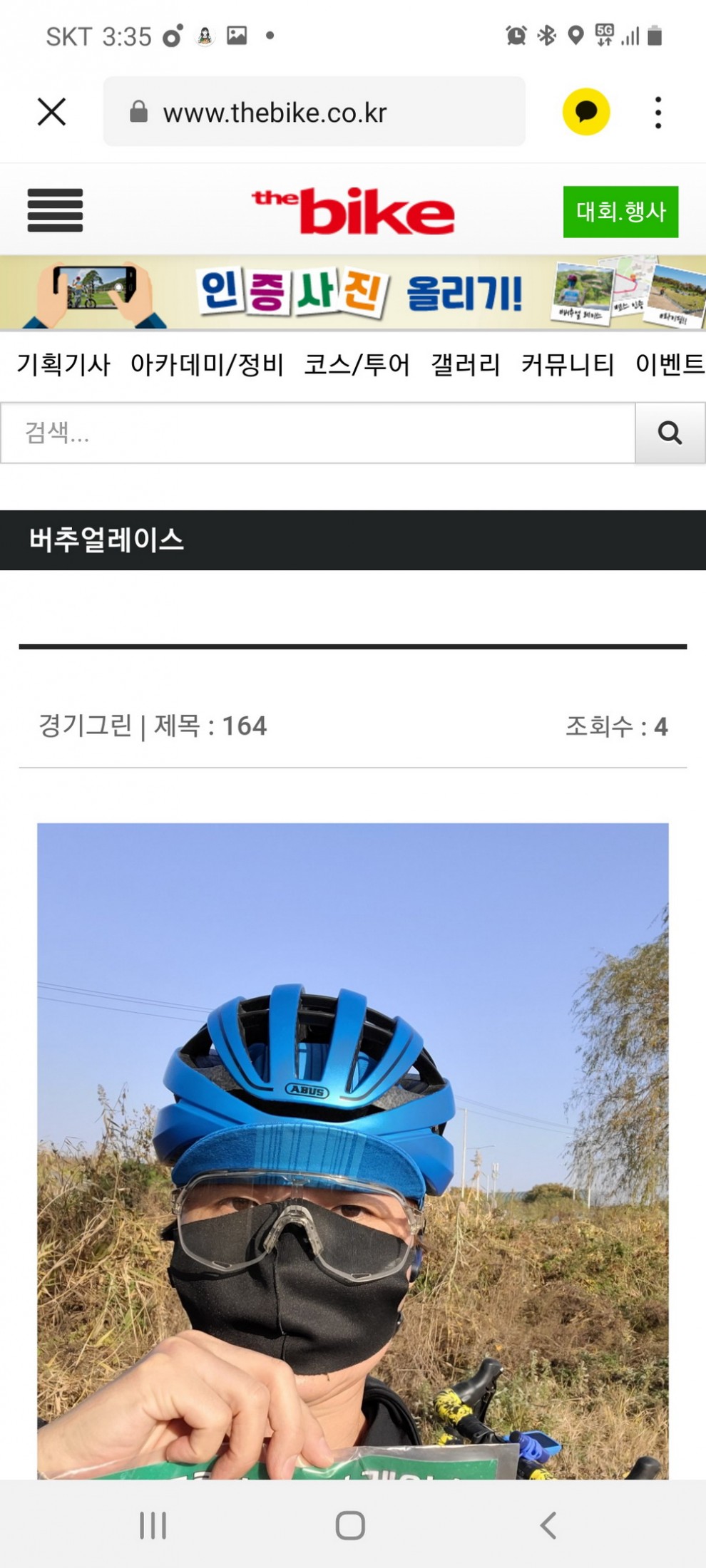Image resolution: width=706 pixels, height=1568 pixels.
Task: Select the 이벤트 menu item
Action: click(x=669, y=365)
